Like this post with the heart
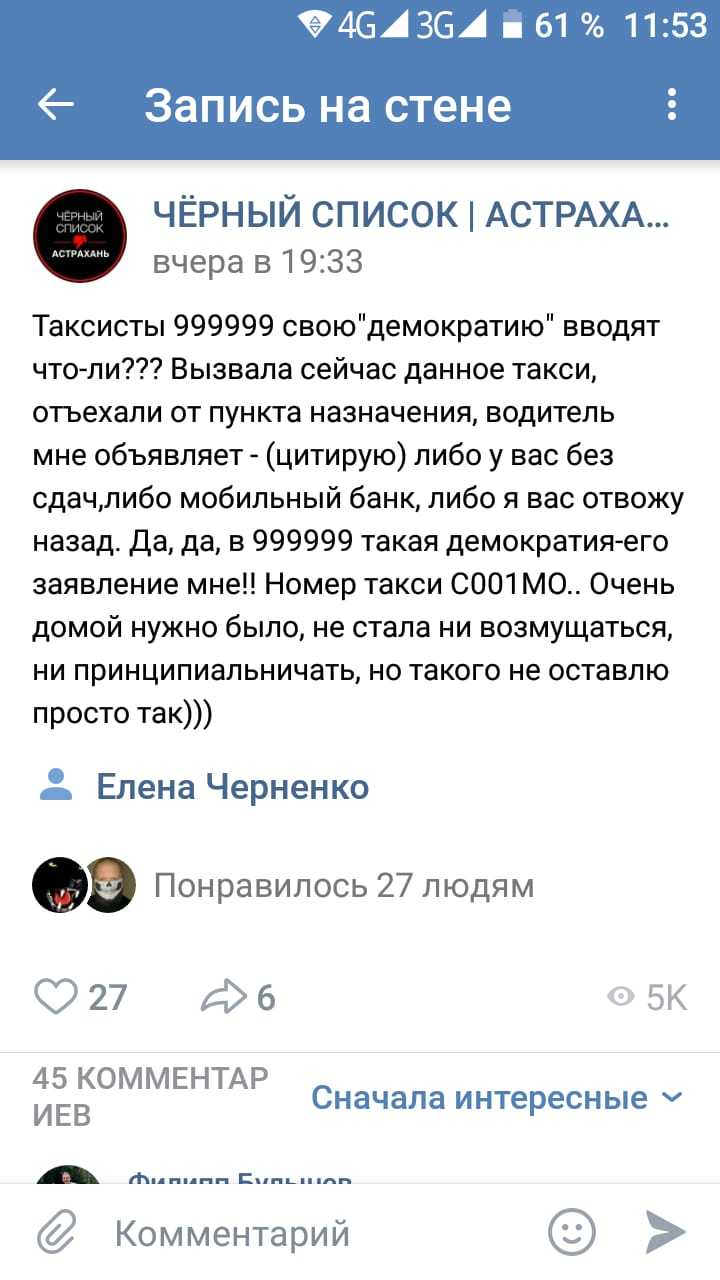Screen dimensions: 720x1280 pyautogui.click(x=56, y=997)
